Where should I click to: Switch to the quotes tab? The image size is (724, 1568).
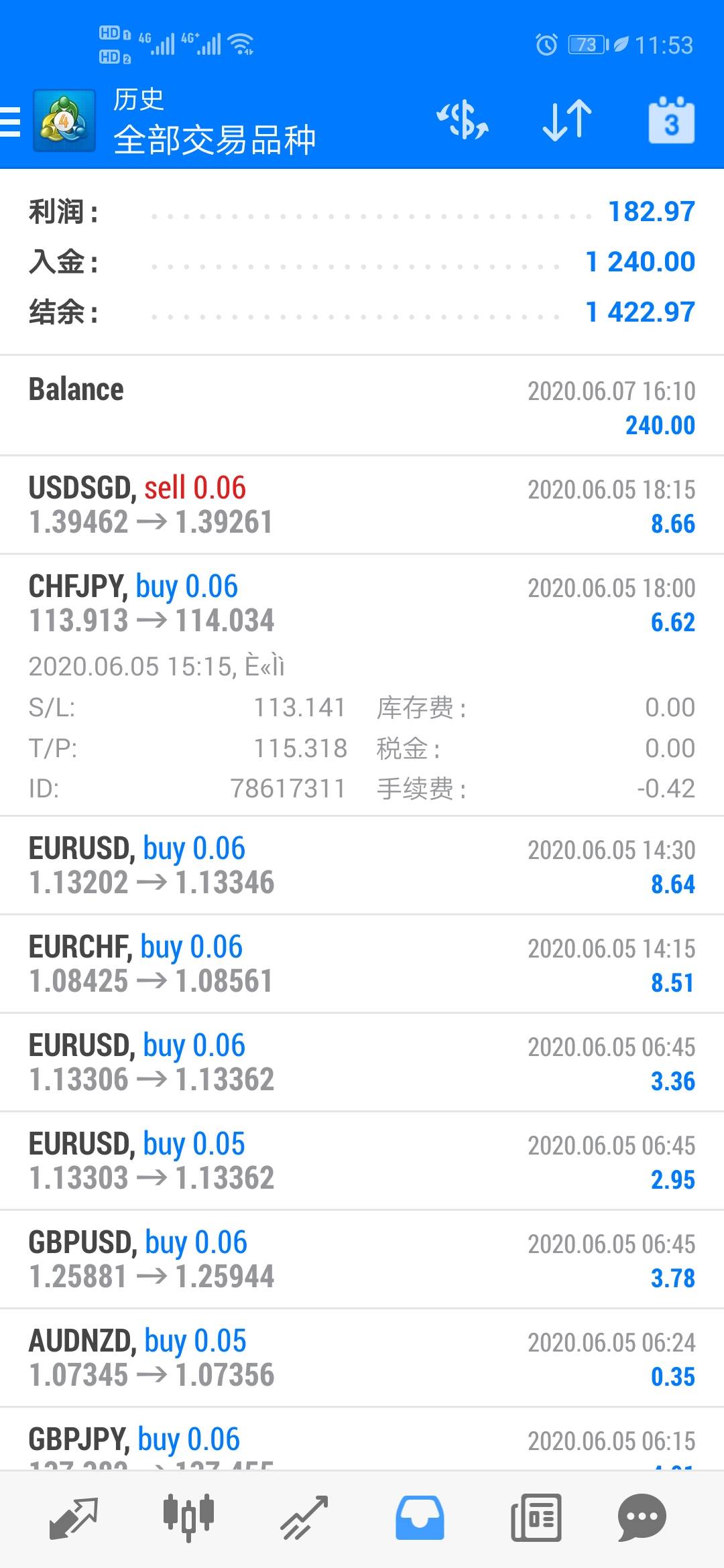click(x=74, y=1518)
